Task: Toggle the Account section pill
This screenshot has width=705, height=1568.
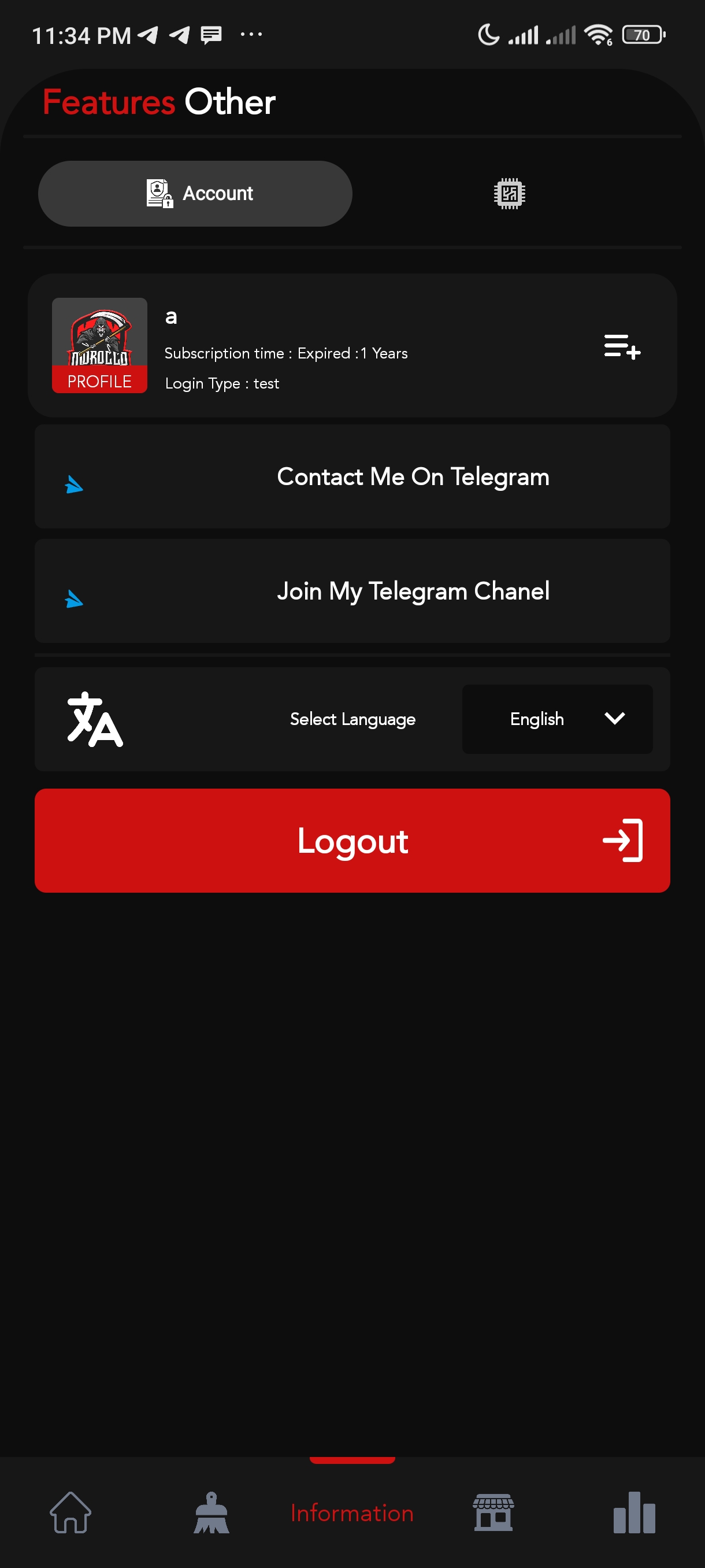Action: point(195,193)
